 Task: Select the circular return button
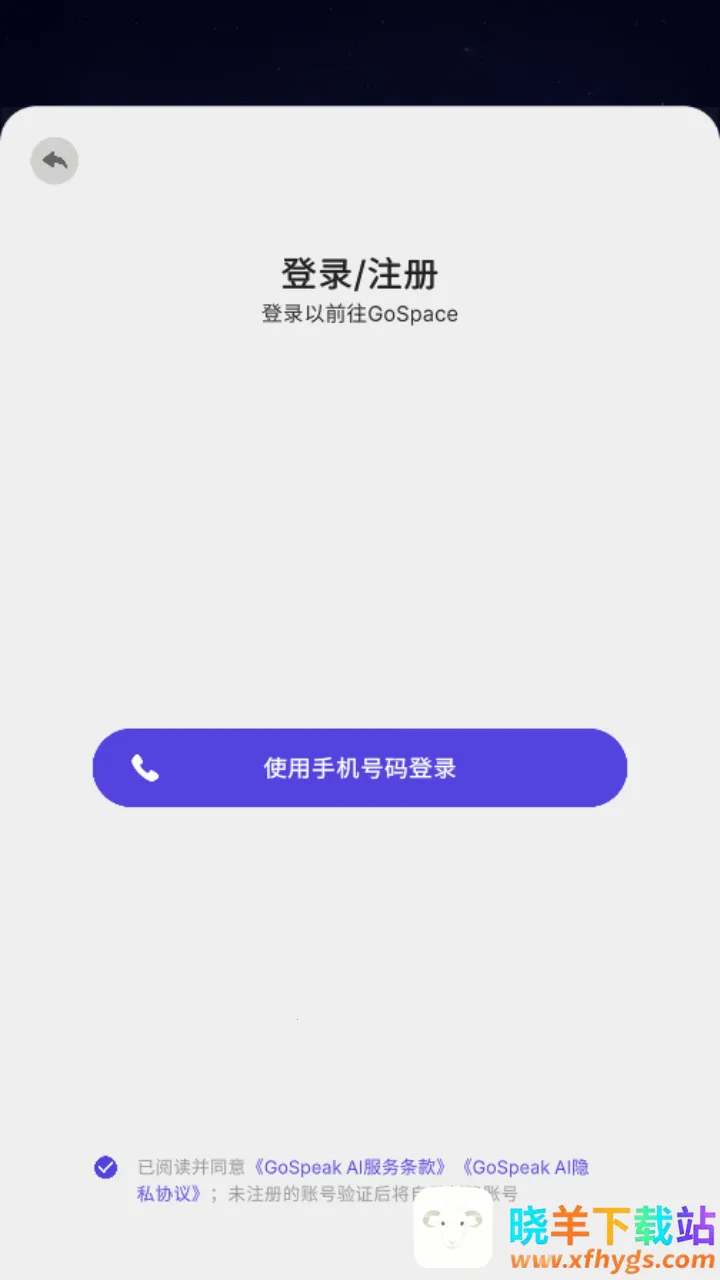tap(54, 161)
